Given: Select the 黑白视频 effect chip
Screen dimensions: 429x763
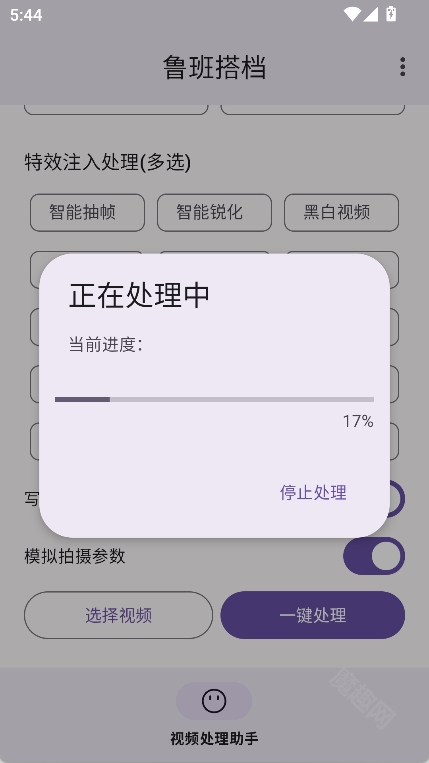Looking at the screenshot, I should [341, 213].
